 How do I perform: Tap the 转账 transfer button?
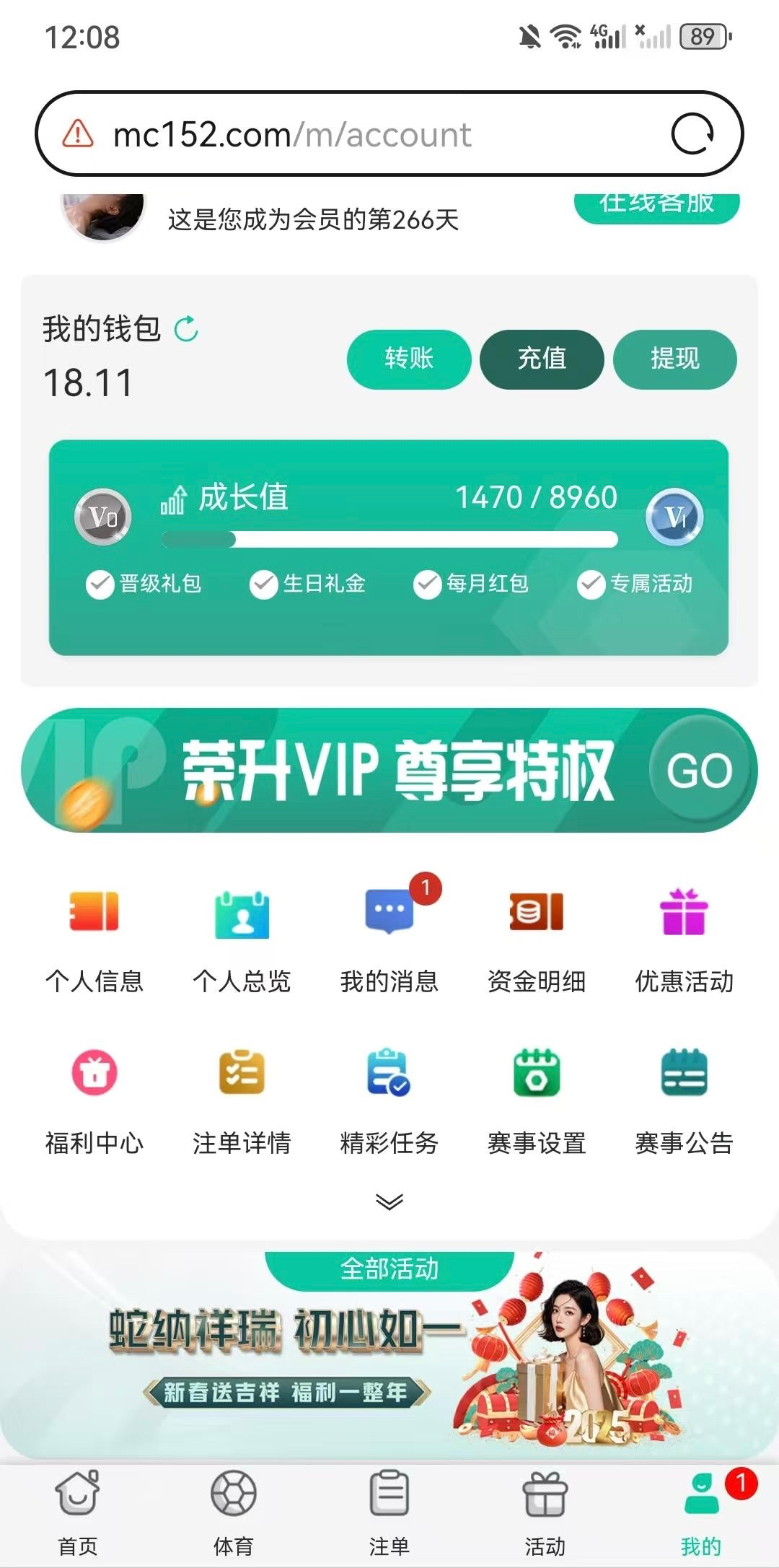(409, 359)
